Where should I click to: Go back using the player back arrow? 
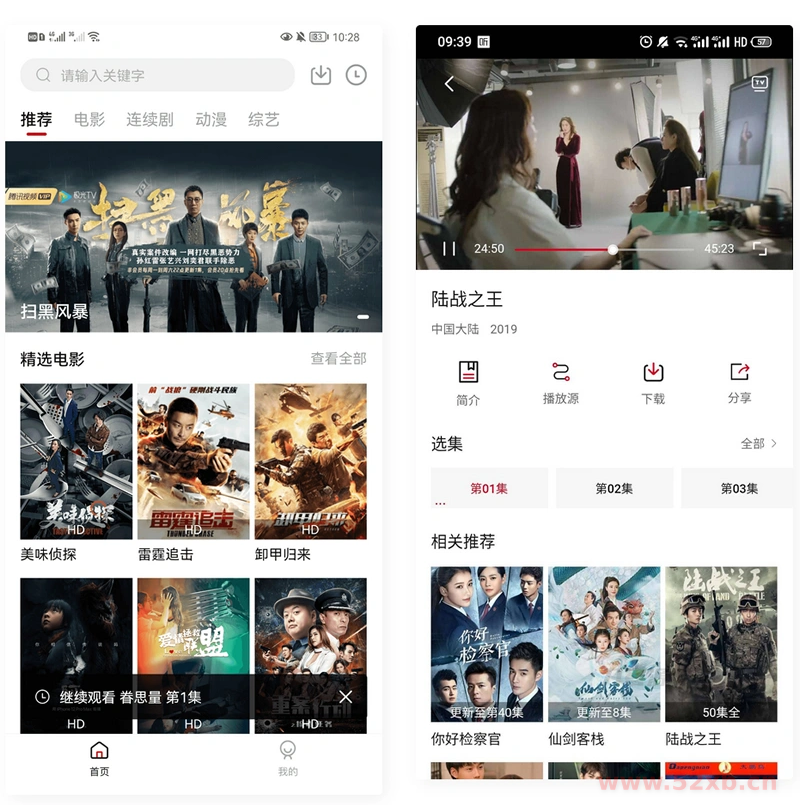(x=449, y=84)
